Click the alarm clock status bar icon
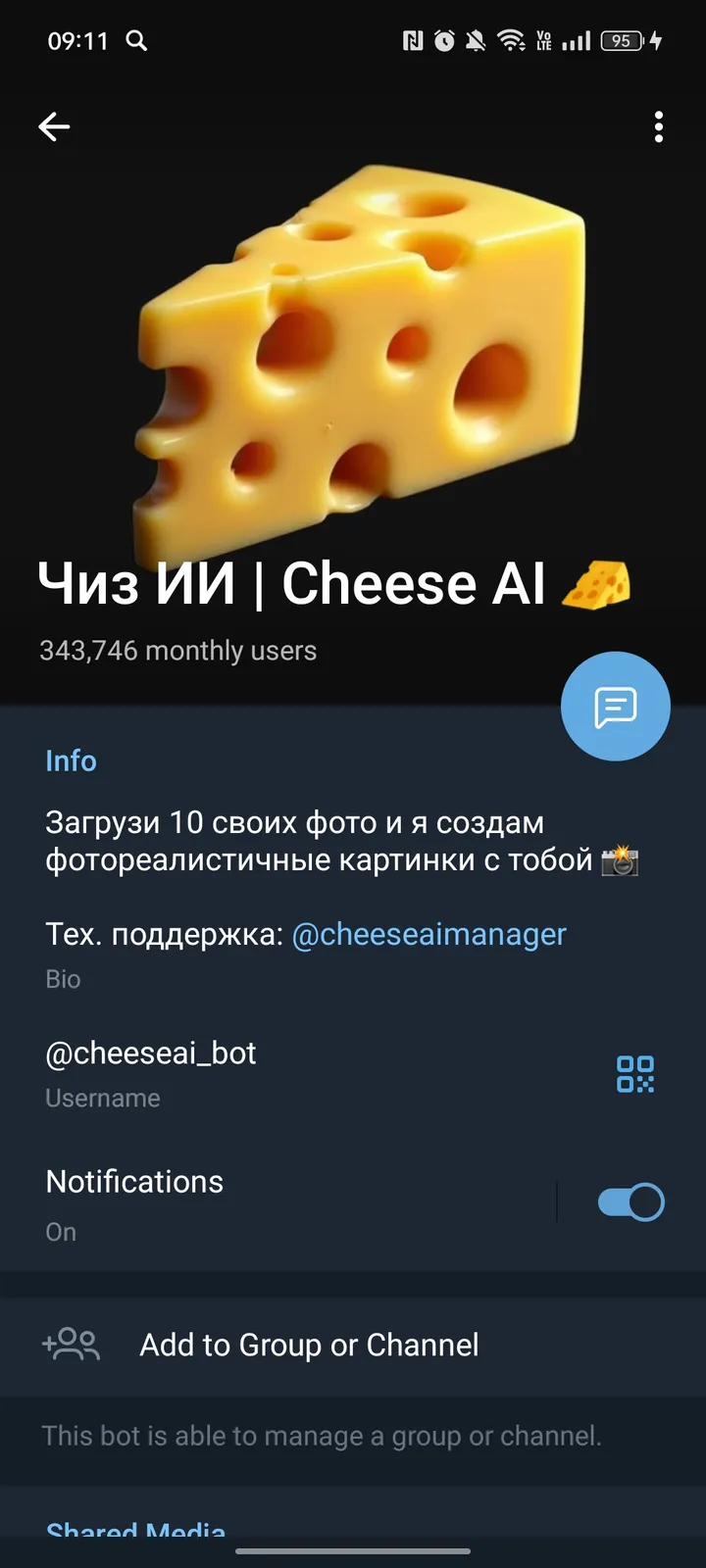The image size is (706, 1568). [442, 41]
